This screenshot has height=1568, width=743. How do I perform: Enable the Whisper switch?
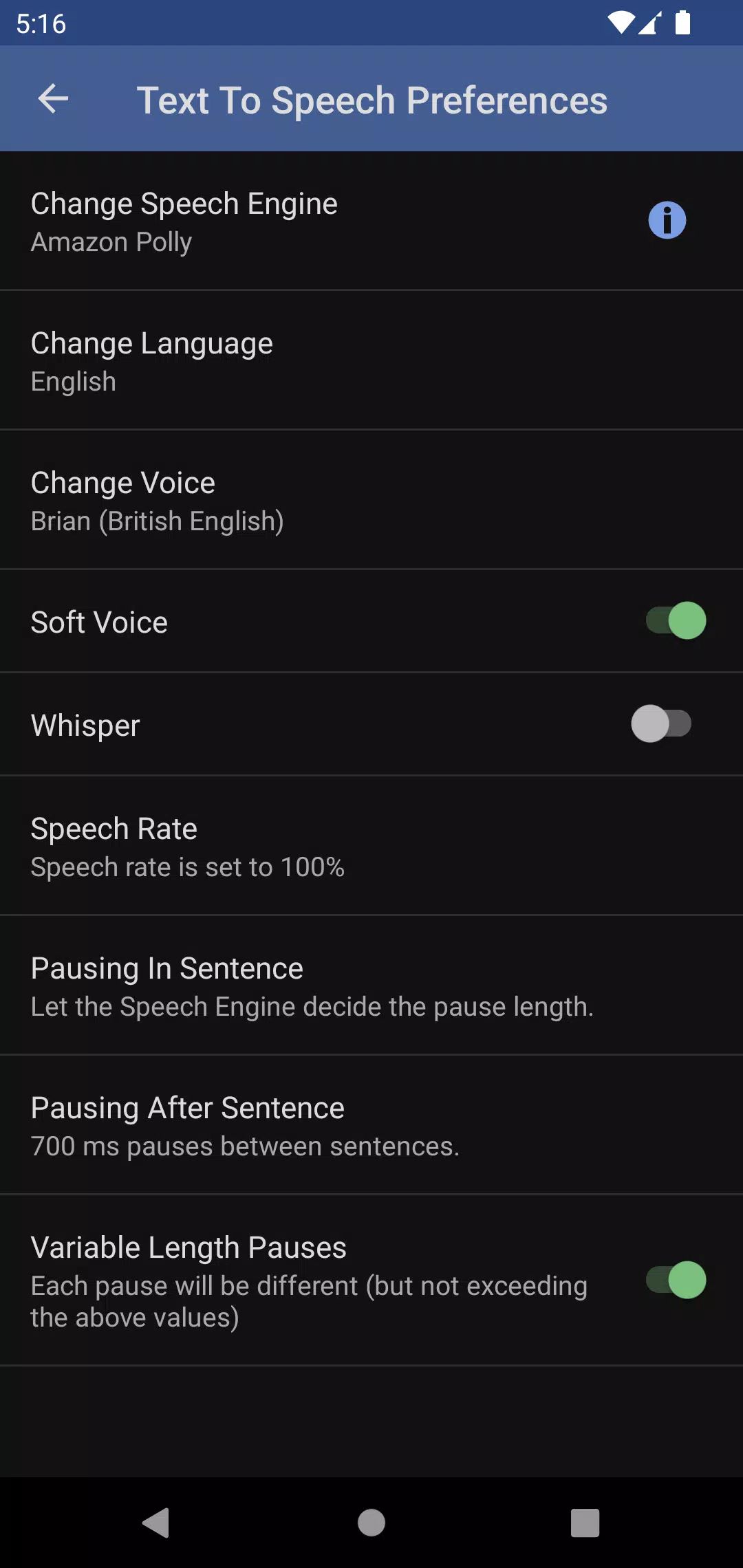661,724
